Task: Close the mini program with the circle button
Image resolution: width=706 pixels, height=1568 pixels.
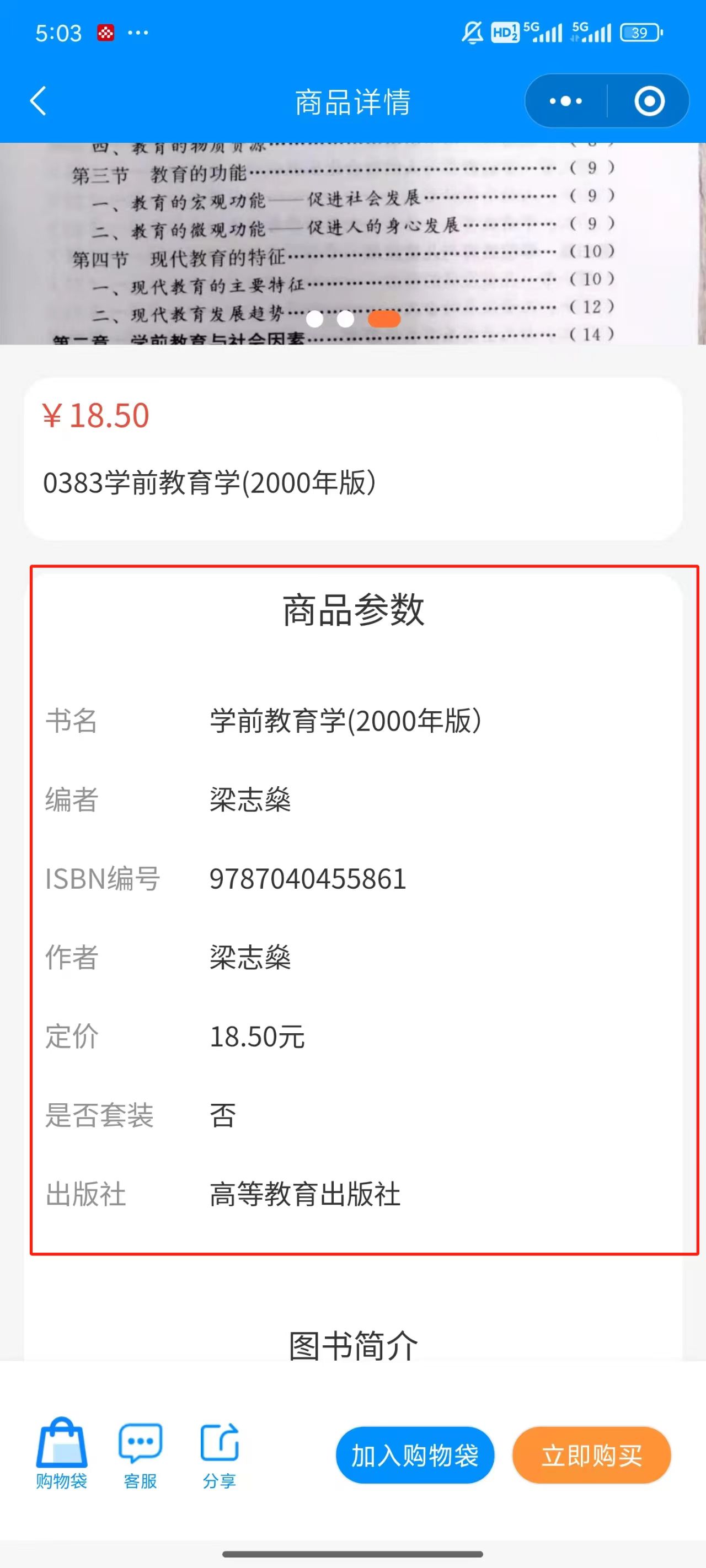Action: (649, 101)
